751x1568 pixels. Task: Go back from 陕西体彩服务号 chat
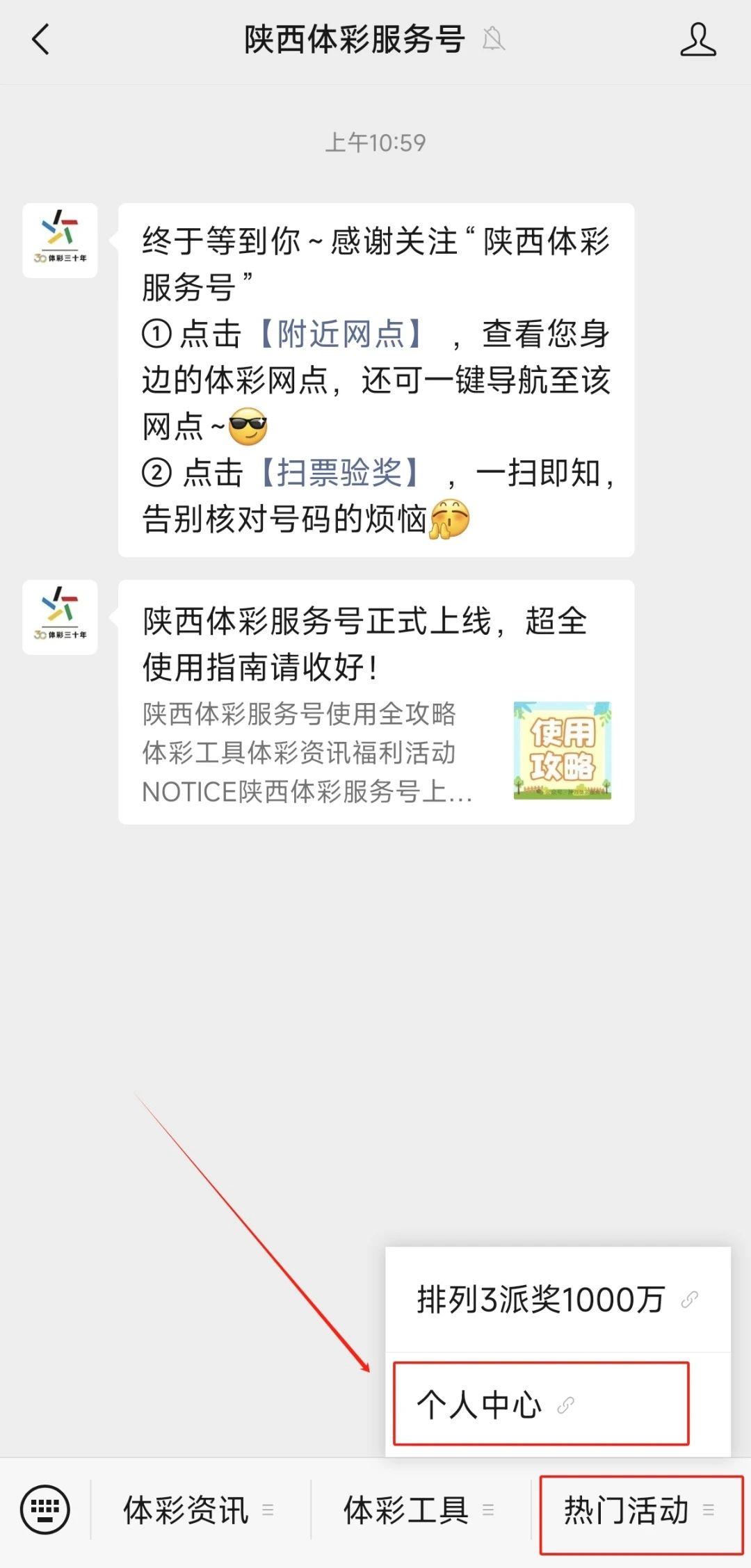pyautogui.click(x=42, y=40)
